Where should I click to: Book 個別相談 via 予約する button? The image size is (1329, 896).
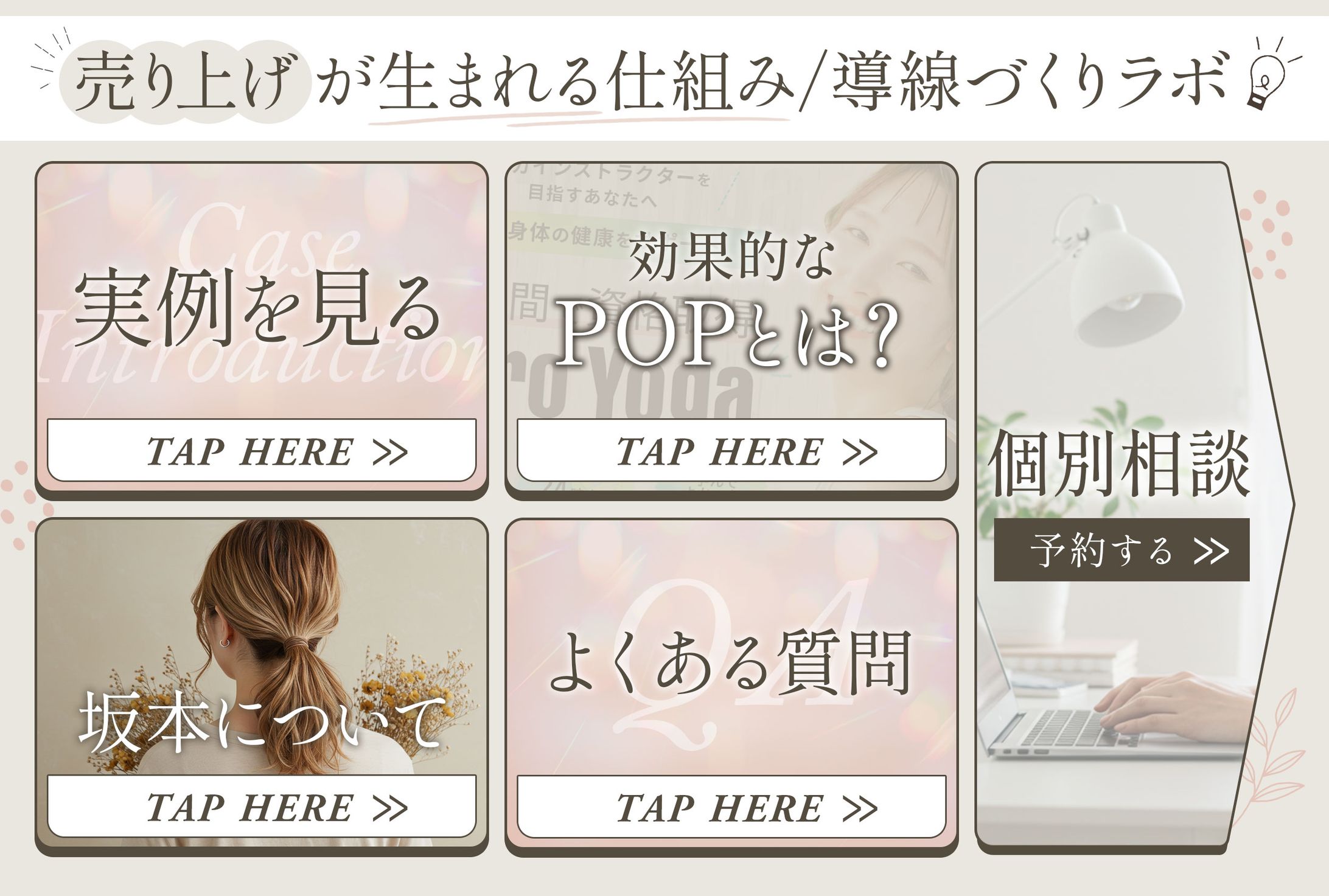pyautogui.click(x=1121, y=550)
